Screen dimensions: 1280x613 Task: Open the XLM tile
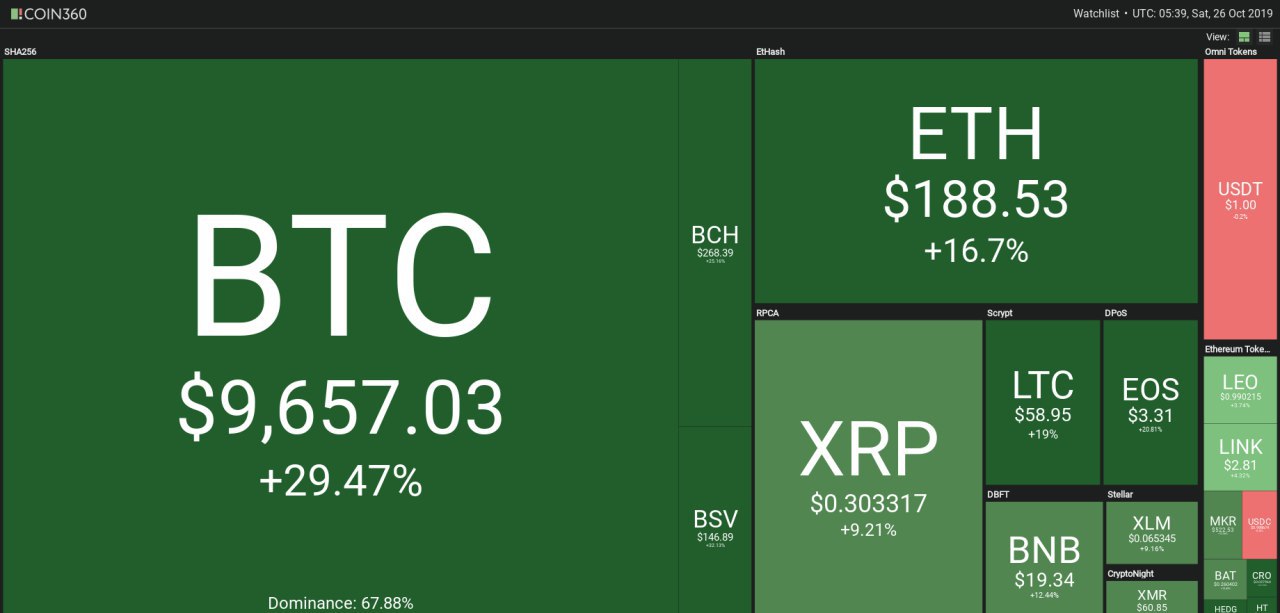1151,533
